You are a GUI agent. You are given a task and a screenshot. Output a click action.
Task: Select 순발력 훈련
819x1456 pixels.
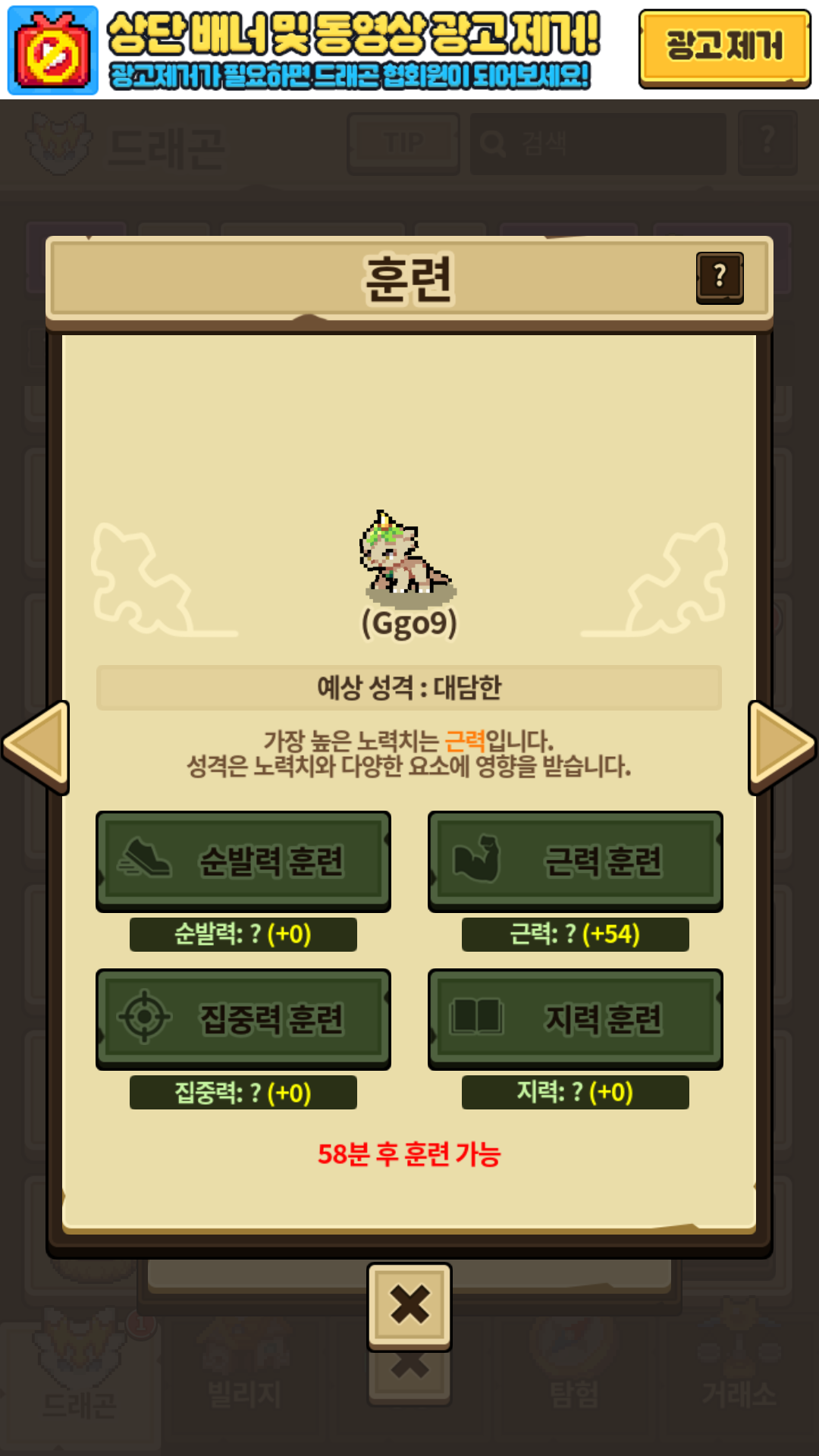coord(243,861)
